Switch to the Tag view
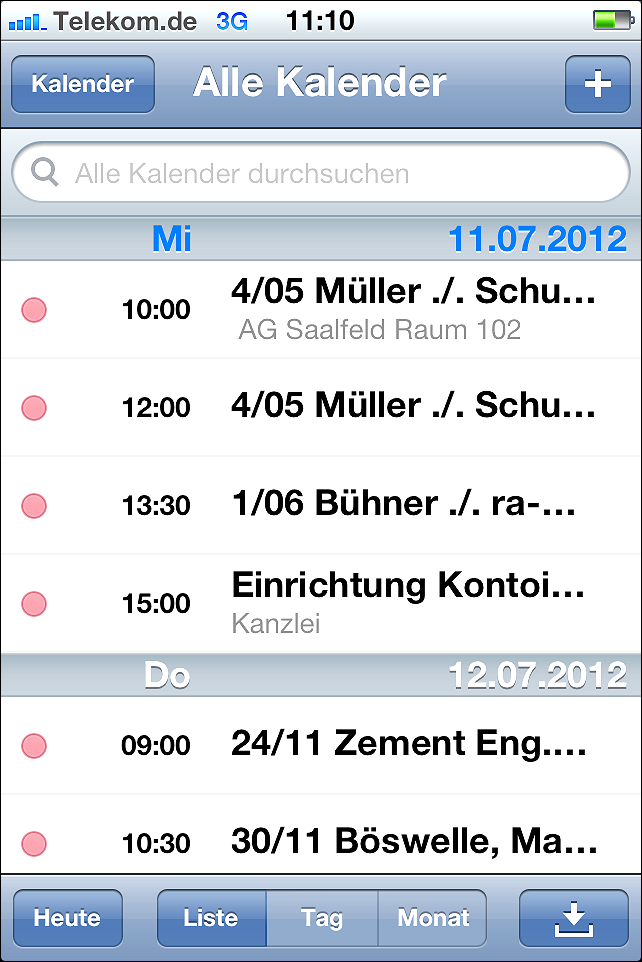 click(x=322, y=918)
